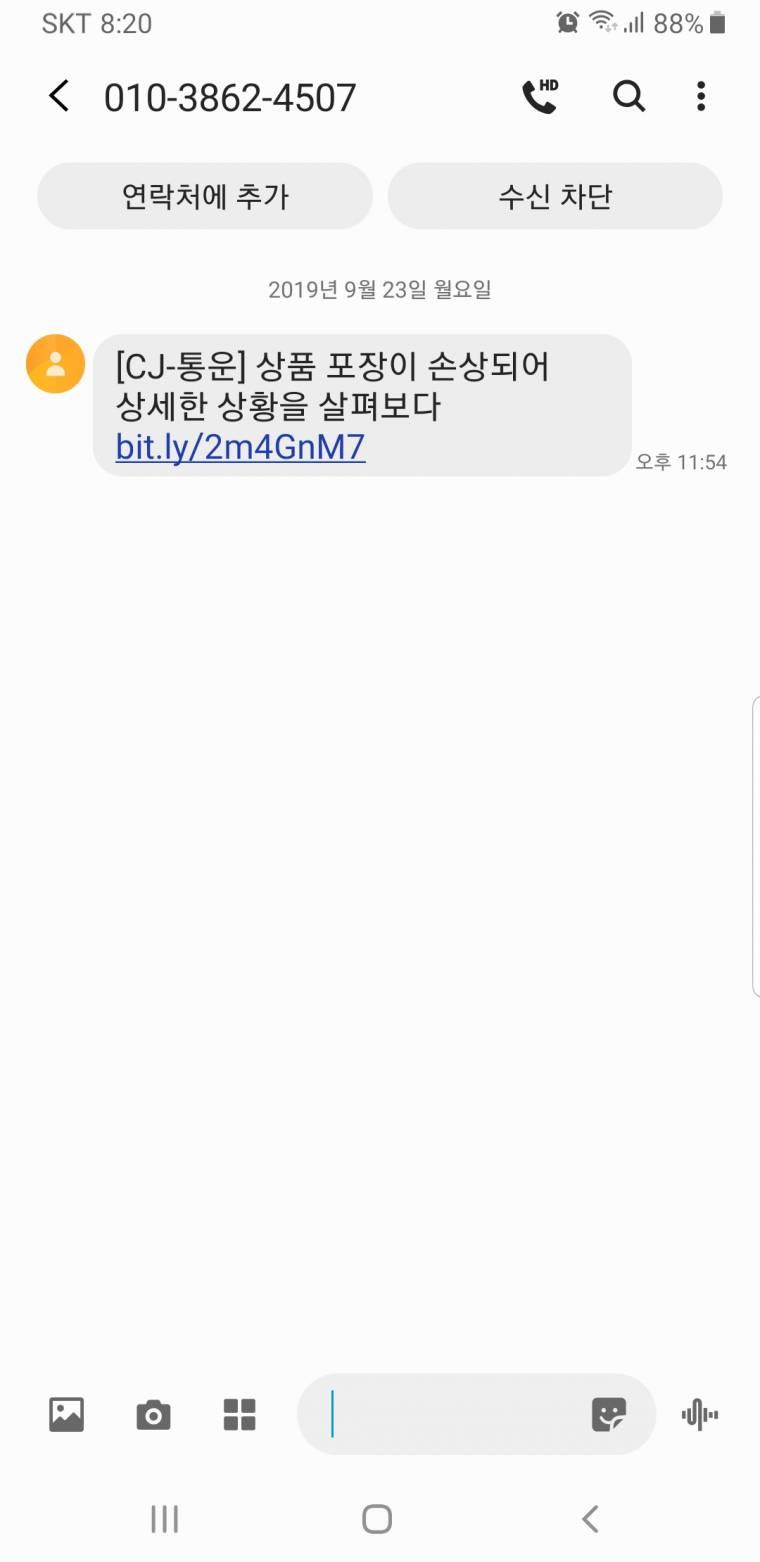Attach a picture from the gallery
This screenshot has width=760, height=1562.
[x=67, y=1414]
